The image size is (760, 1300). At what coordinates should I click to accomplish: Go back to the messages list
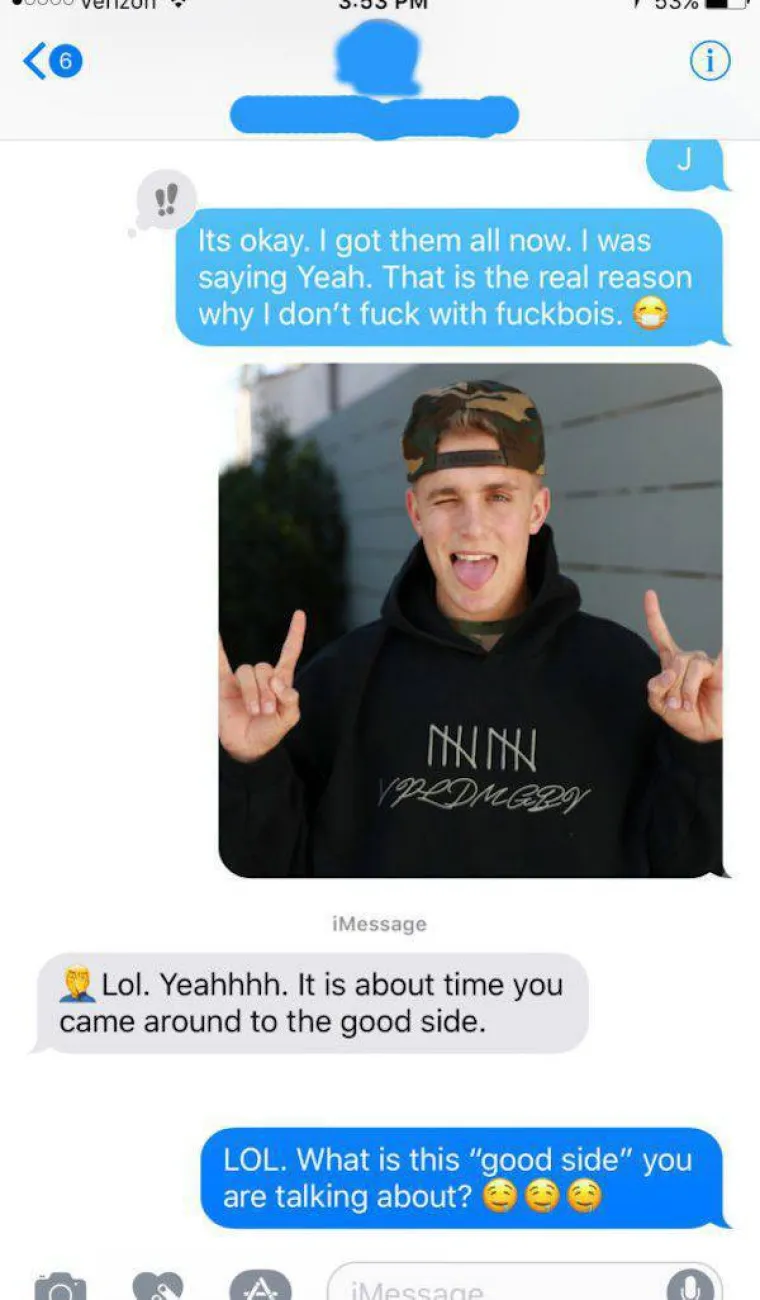50,62
